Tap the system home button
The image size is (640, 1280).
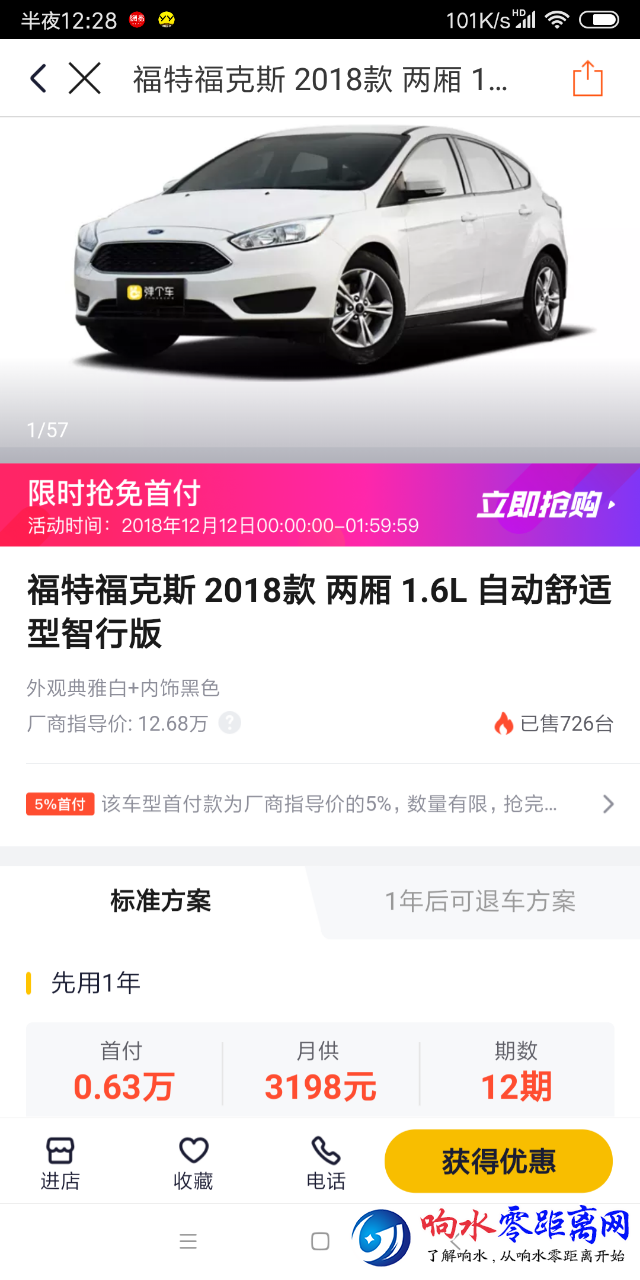tap(320, 1242)
